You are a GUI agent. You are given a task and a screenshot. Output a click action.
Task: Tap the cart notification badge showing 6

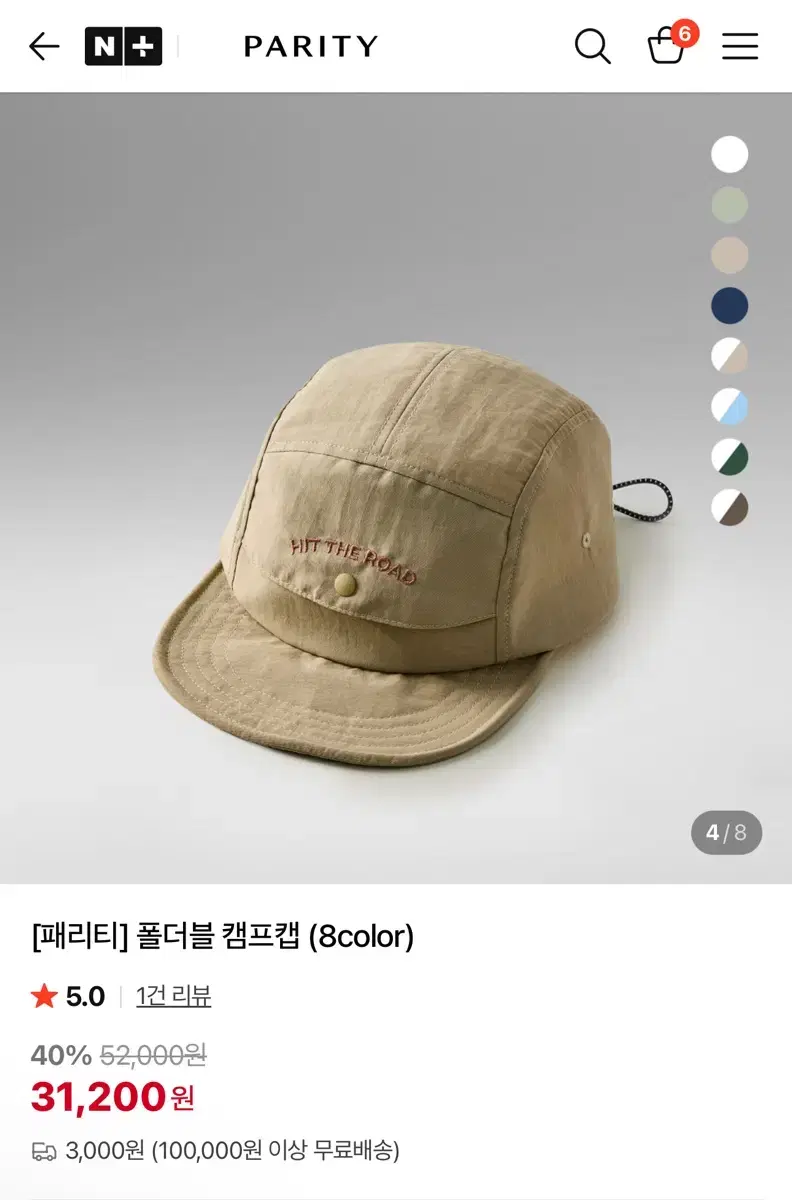(685, 33)
